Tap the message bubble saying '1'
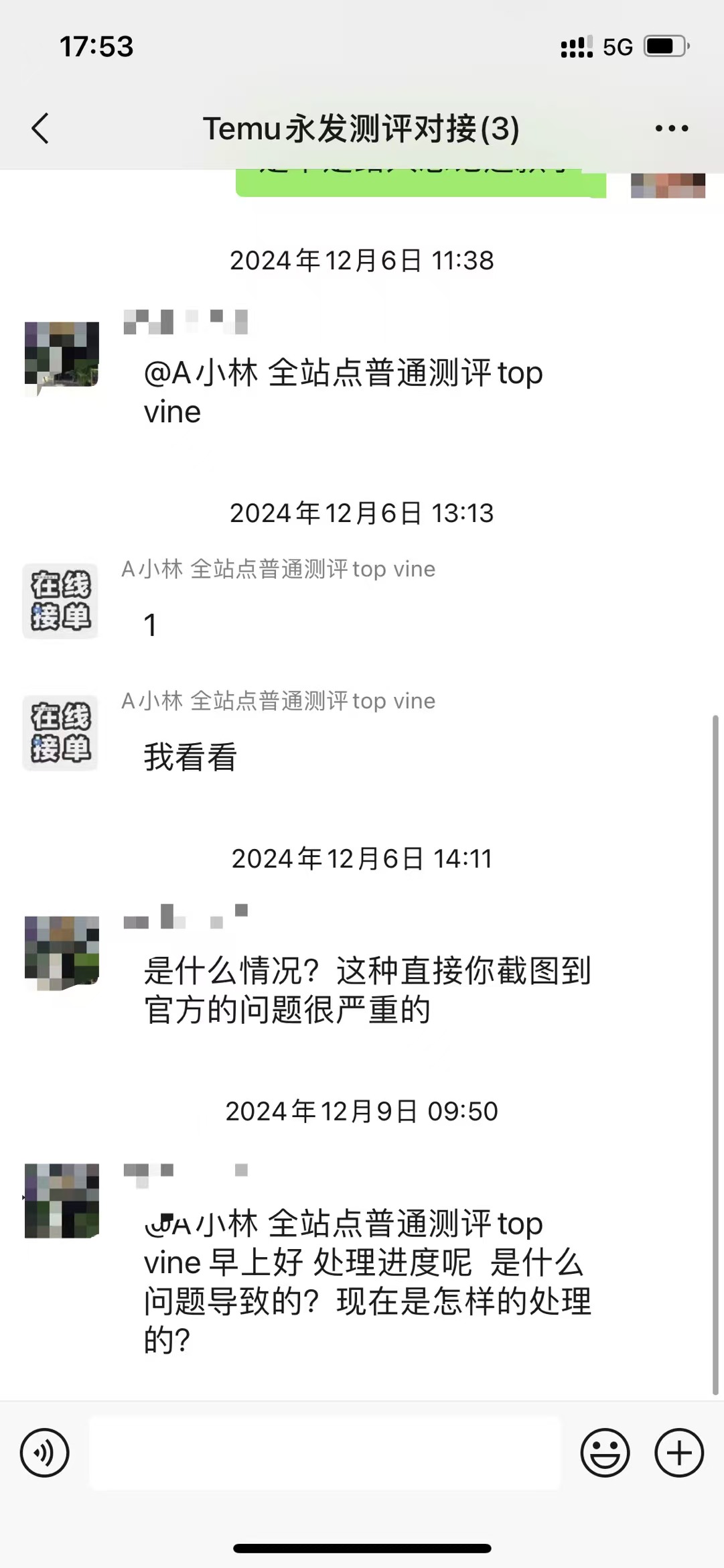724x1568 pixels. tap(150, 625)
